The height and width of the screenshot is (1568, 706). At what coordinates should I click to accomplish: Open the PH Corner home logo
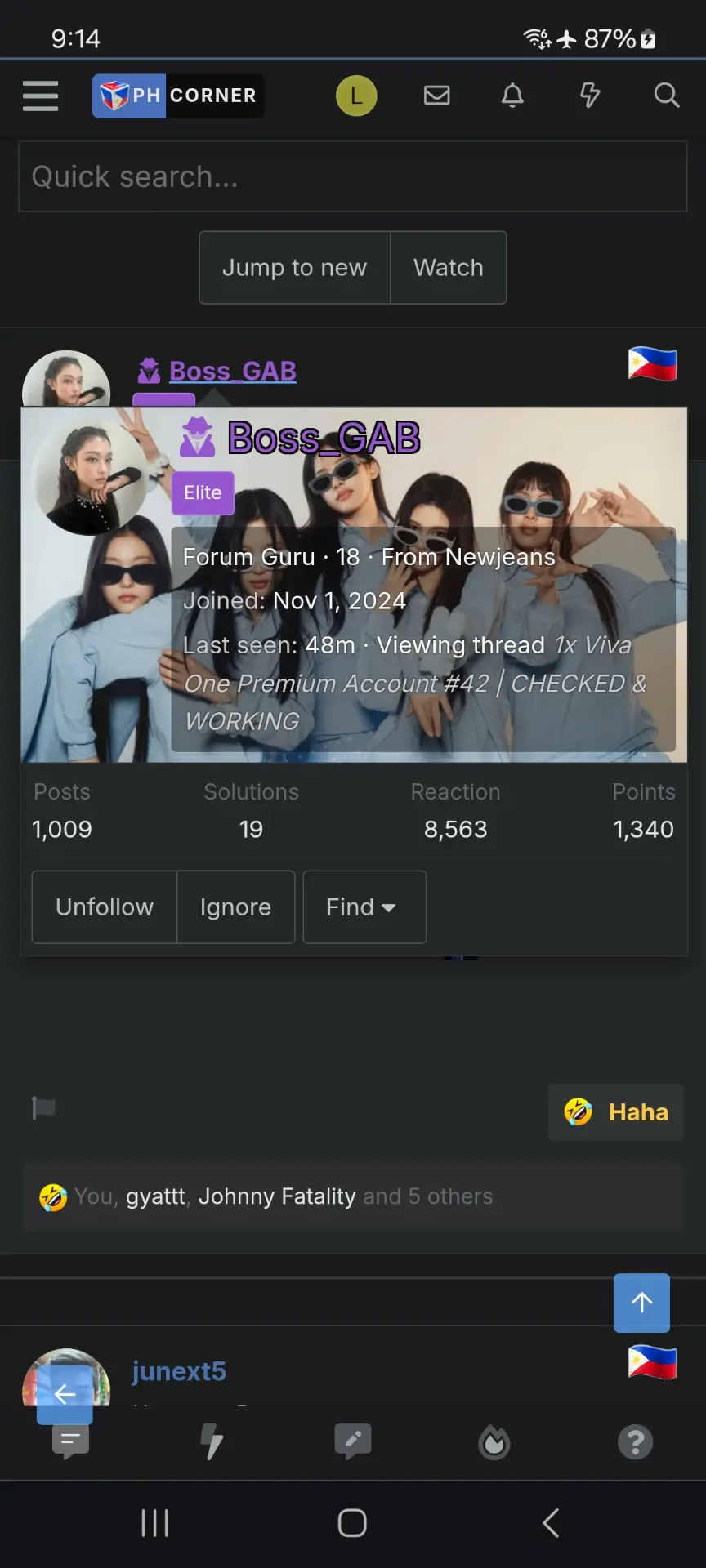178,96
